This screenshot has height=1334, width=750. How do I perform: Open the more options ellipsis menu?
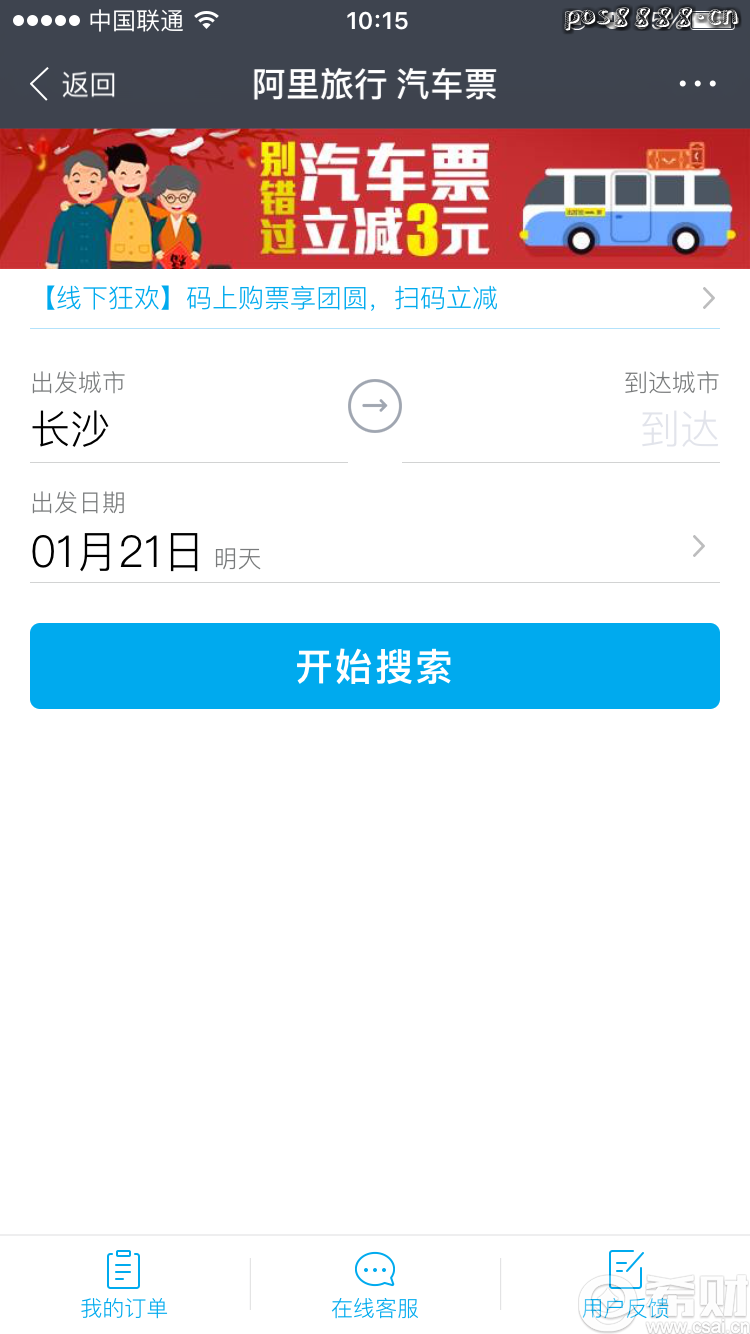tap(697, 84)
